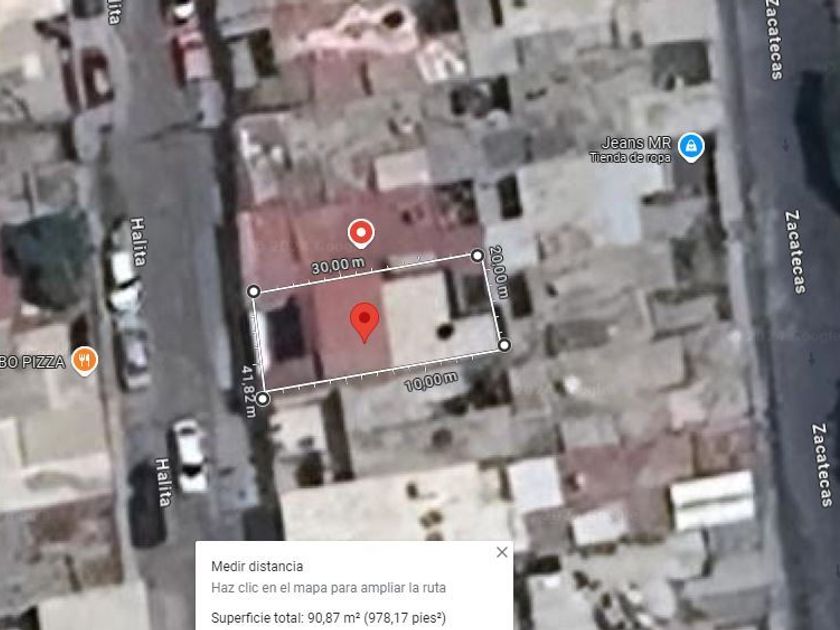Open the Jeans MR clothing store marker
This screenshot has height=630, width=840.
point(691,147)
